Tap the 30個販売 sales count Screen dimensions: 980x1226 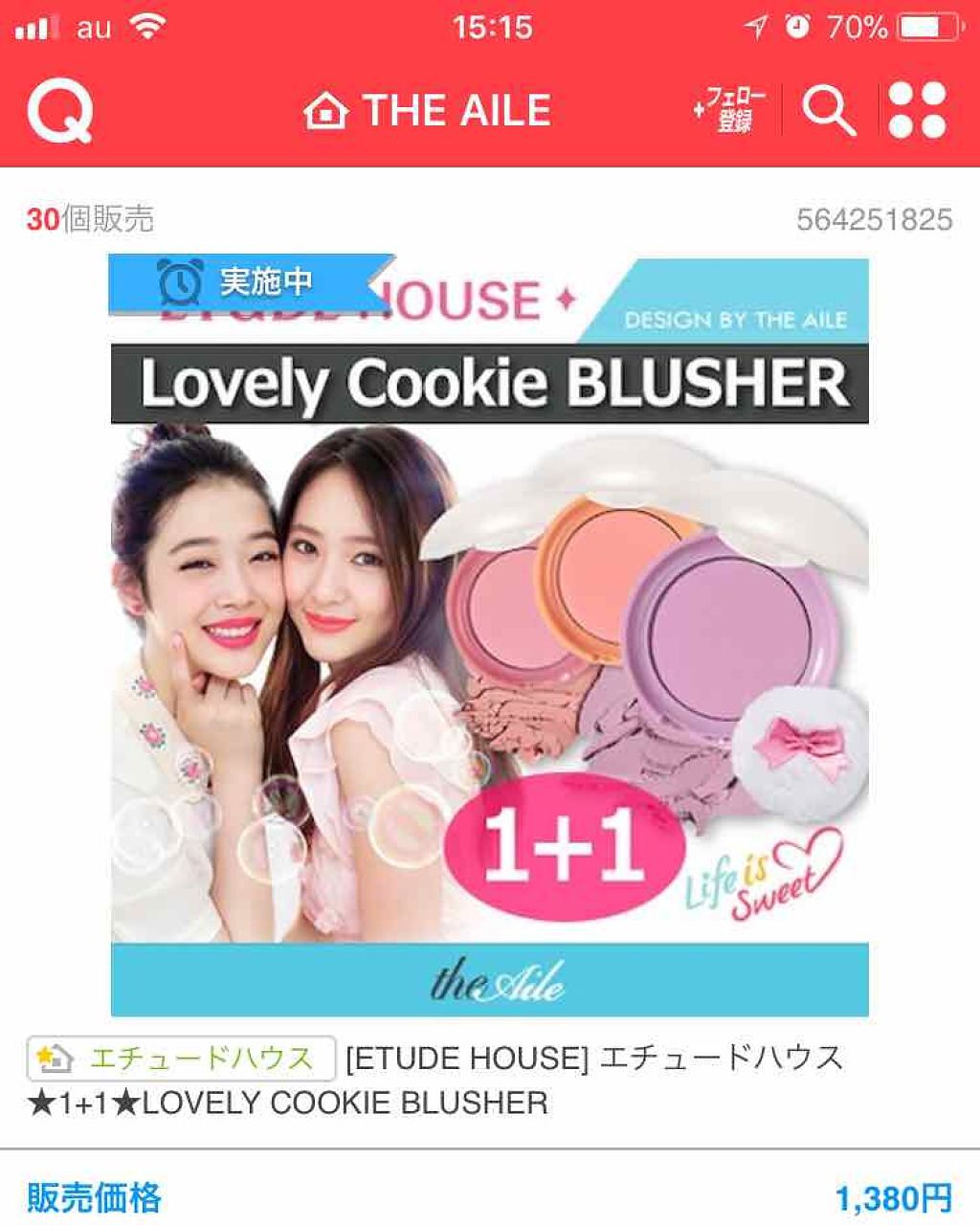[90, 220]
